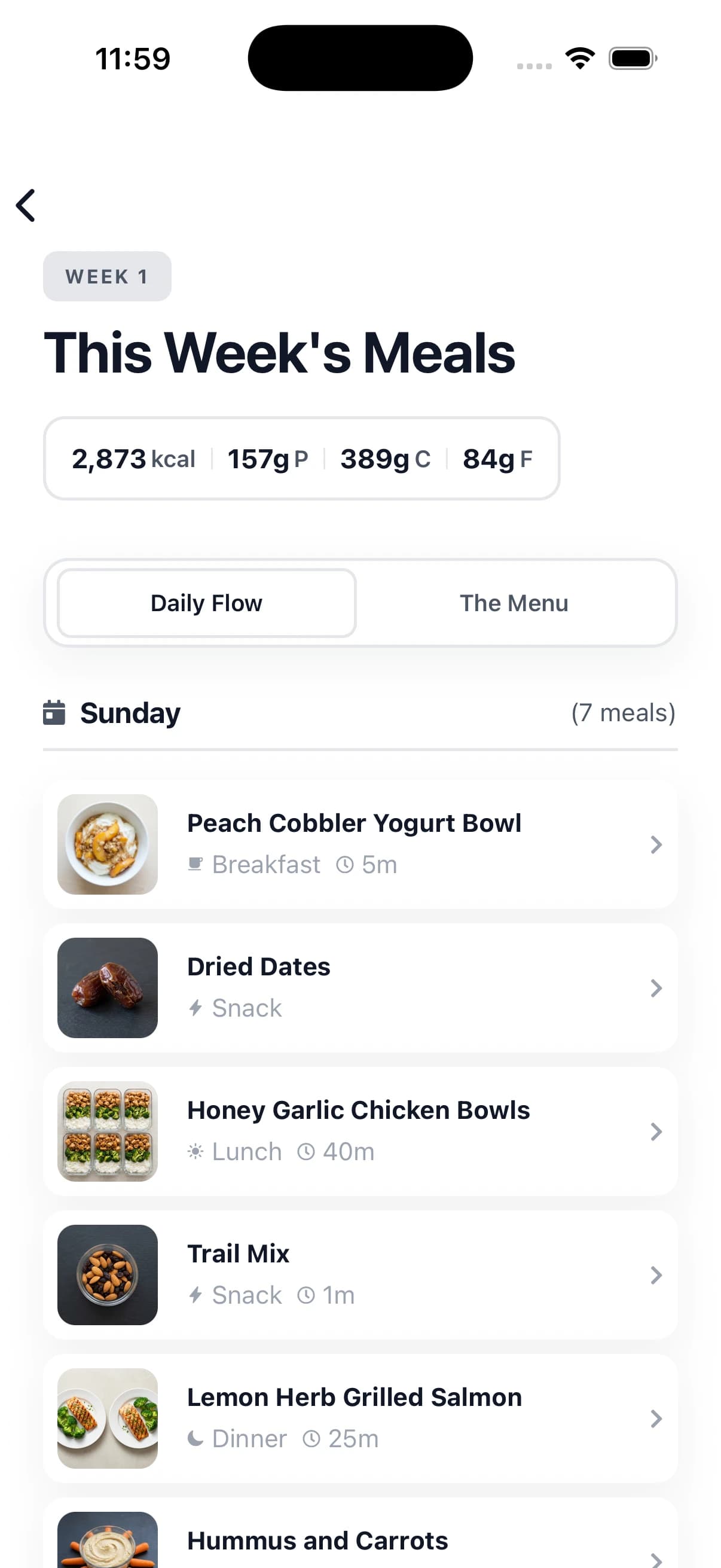The height and width of the screenshot is (1568, 721).
Task: Expand the Dried Dates details chevron
Action: pyautogui.click(x=656, y=988)
